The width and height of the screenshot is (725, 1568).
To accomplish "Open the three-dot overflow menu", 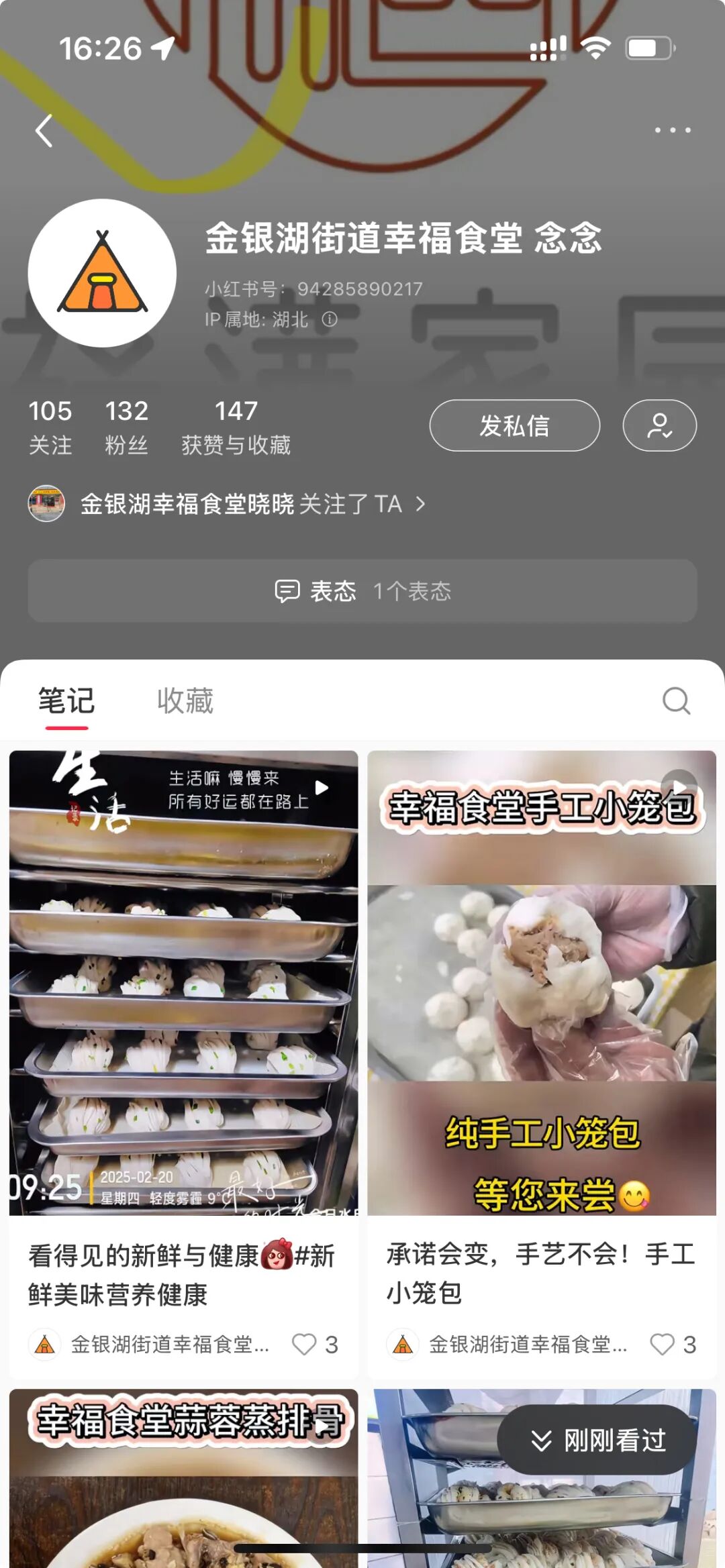I will pos(672,130).
